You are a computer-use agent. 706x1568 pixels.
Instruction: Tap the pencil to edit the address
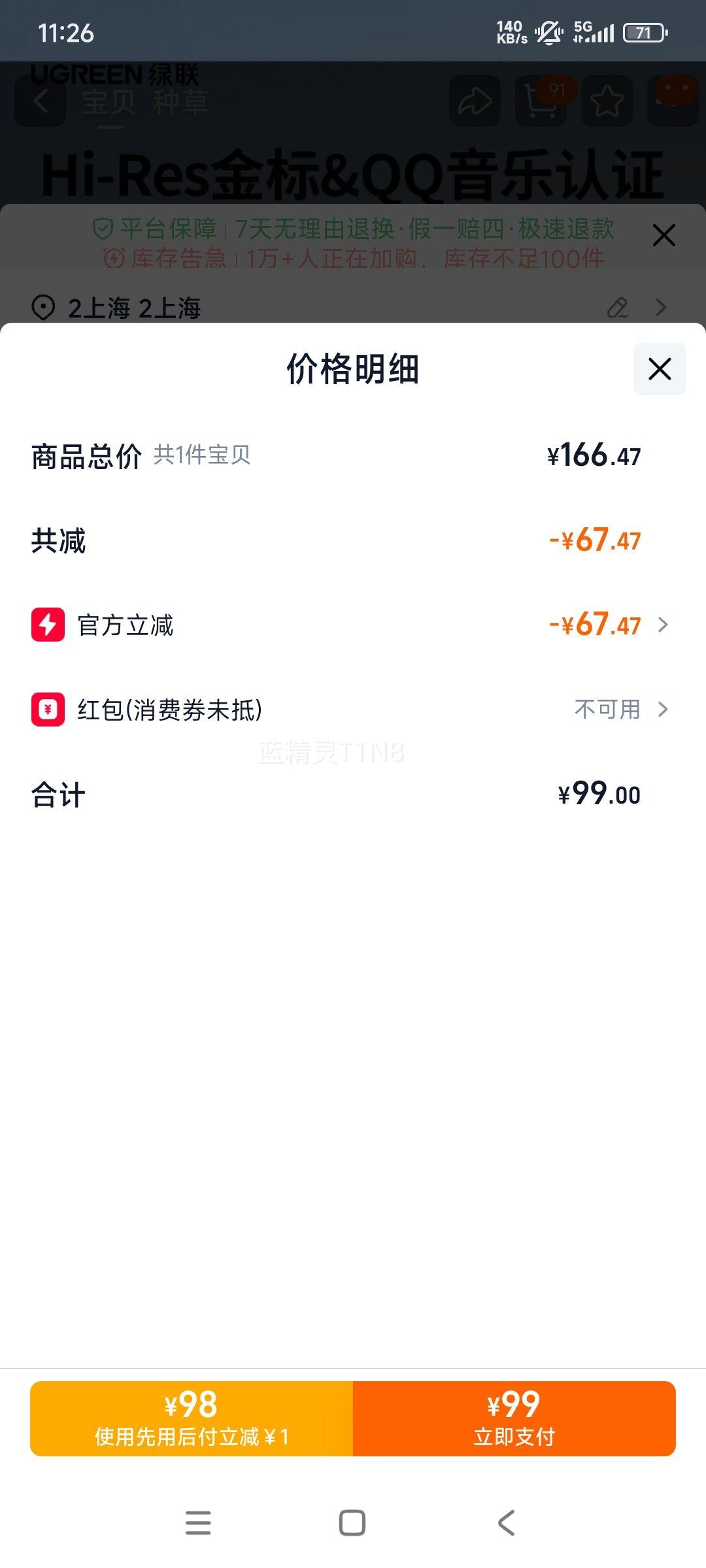point(618,307)
